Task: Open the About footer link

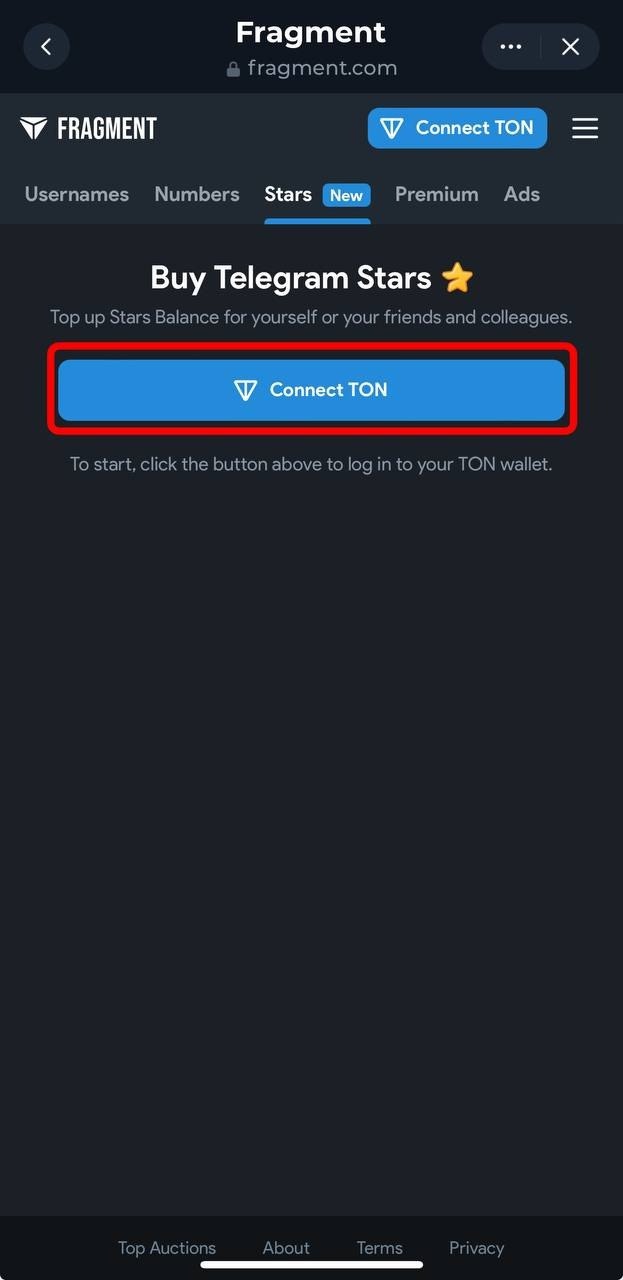Action: pos(286,1248)
